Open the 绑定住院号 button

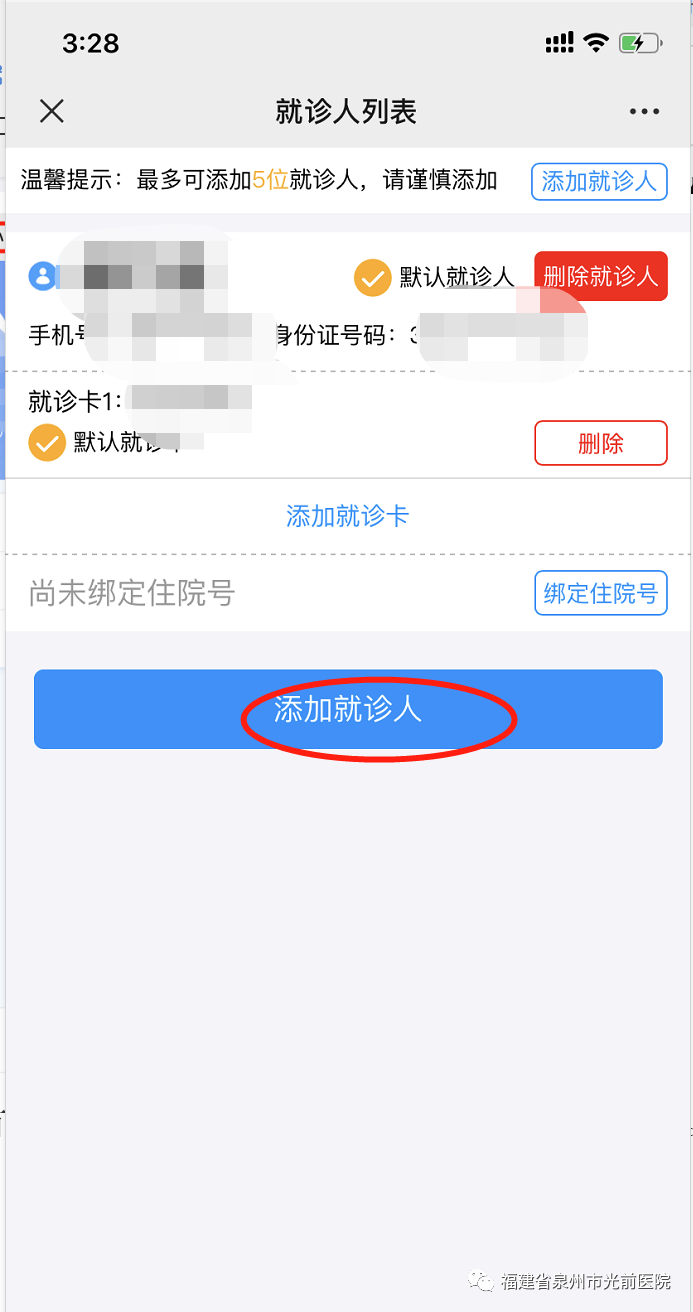[x=600, y=593]
